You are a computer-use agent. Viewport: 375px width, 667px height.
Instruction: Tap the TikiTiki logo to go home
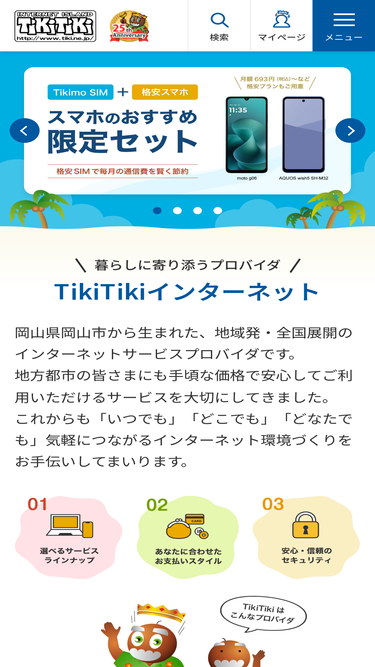55,26
